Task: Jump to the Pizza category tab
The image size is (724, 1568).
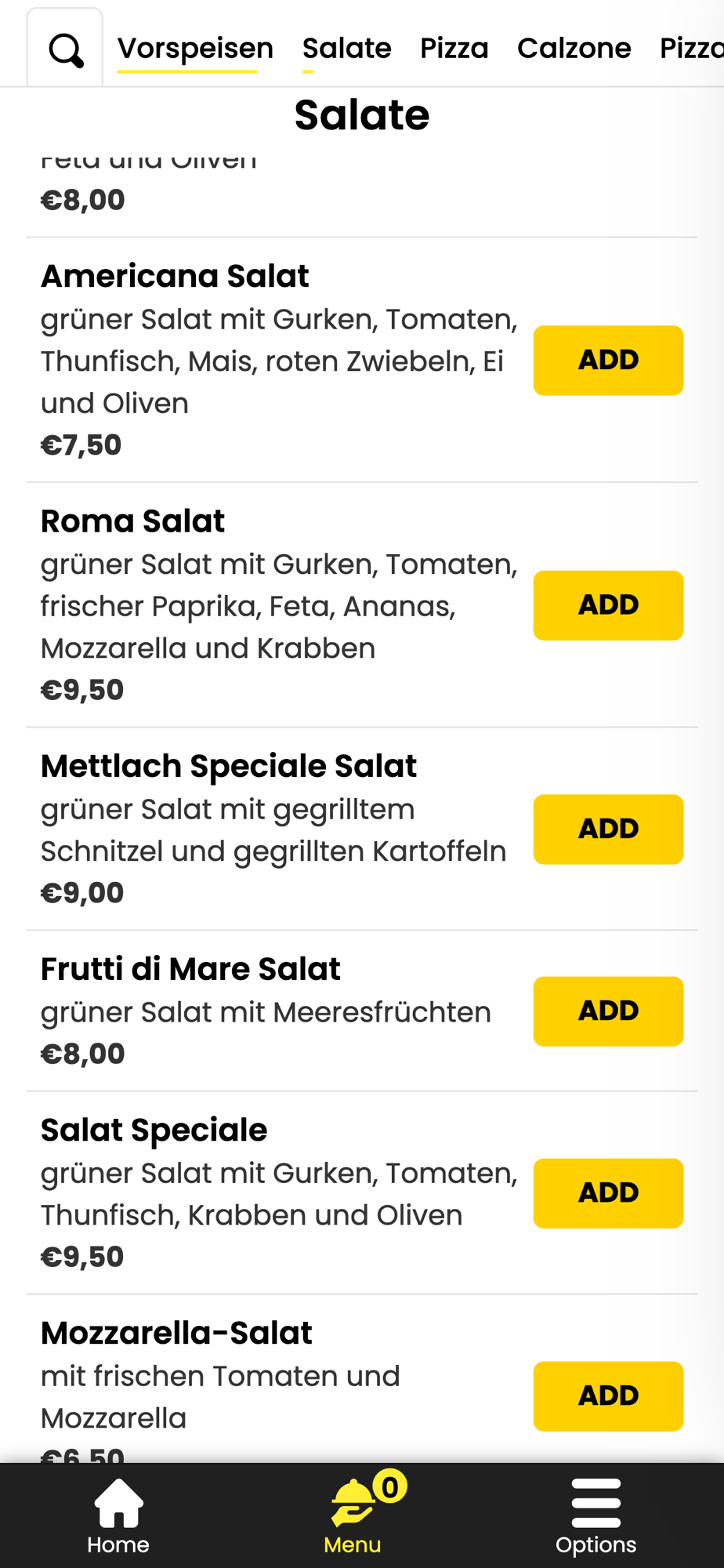Action: point(454,49)
